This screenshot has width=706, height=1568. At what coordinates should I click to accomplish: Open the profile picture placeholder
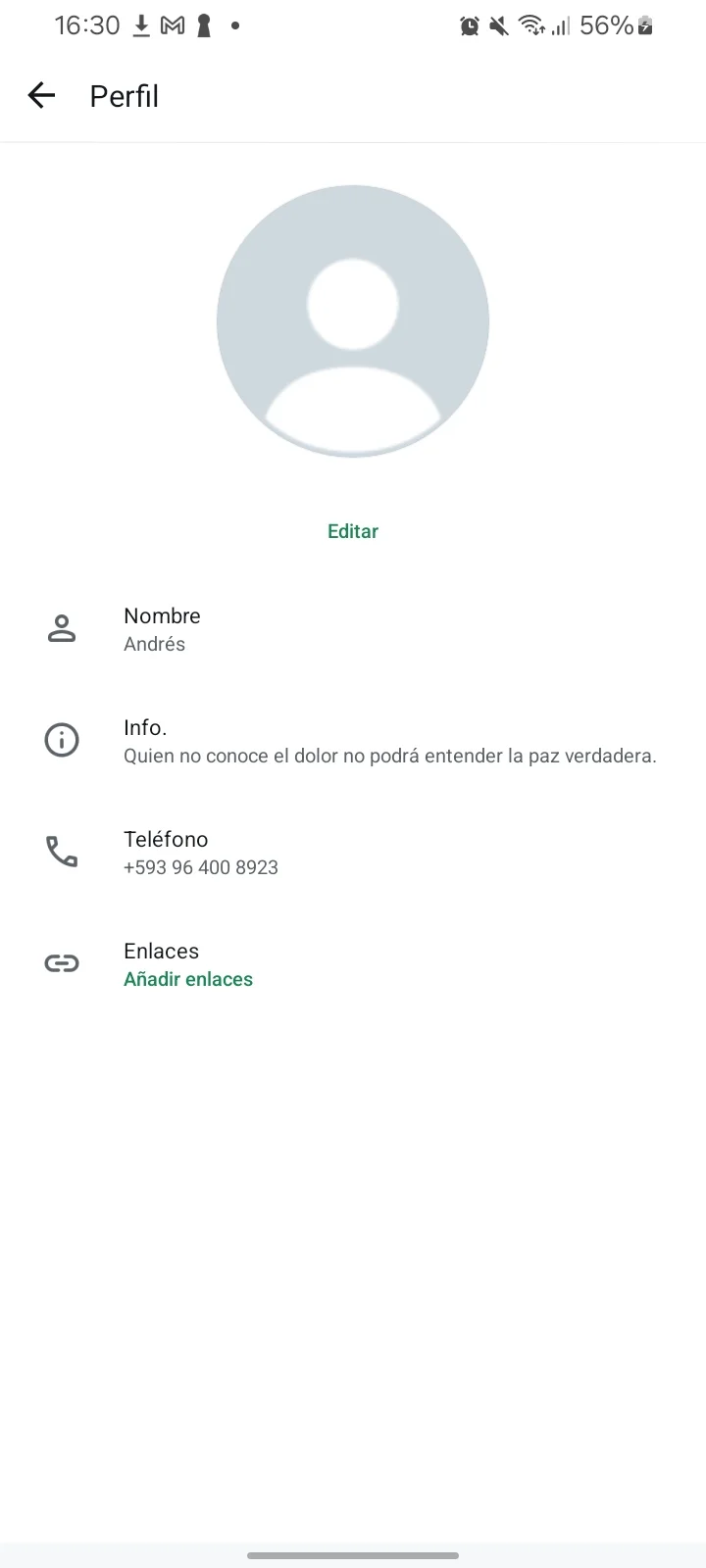pos(353,321)
